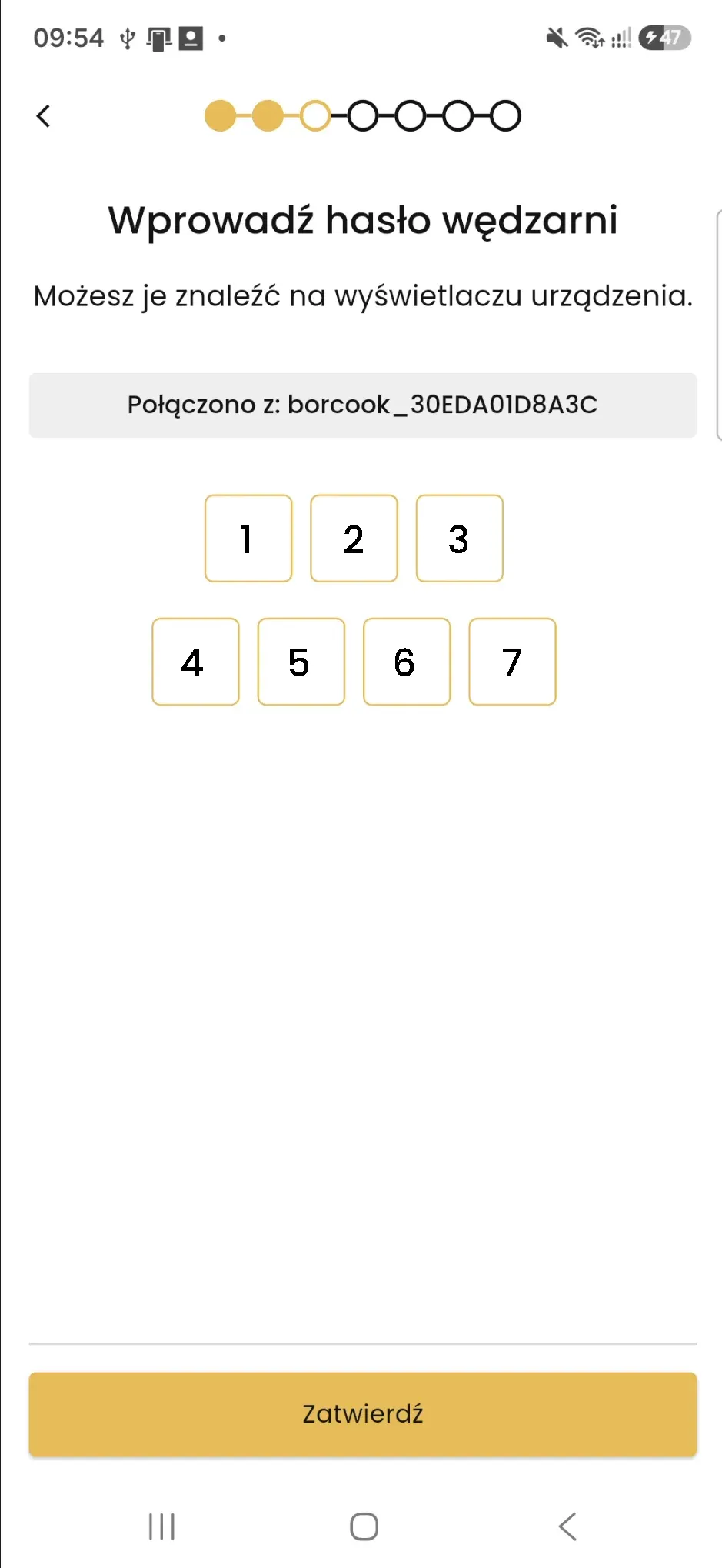Confirm with the Zatwierdź button

pyautogui.click(x=363, y=1414)
